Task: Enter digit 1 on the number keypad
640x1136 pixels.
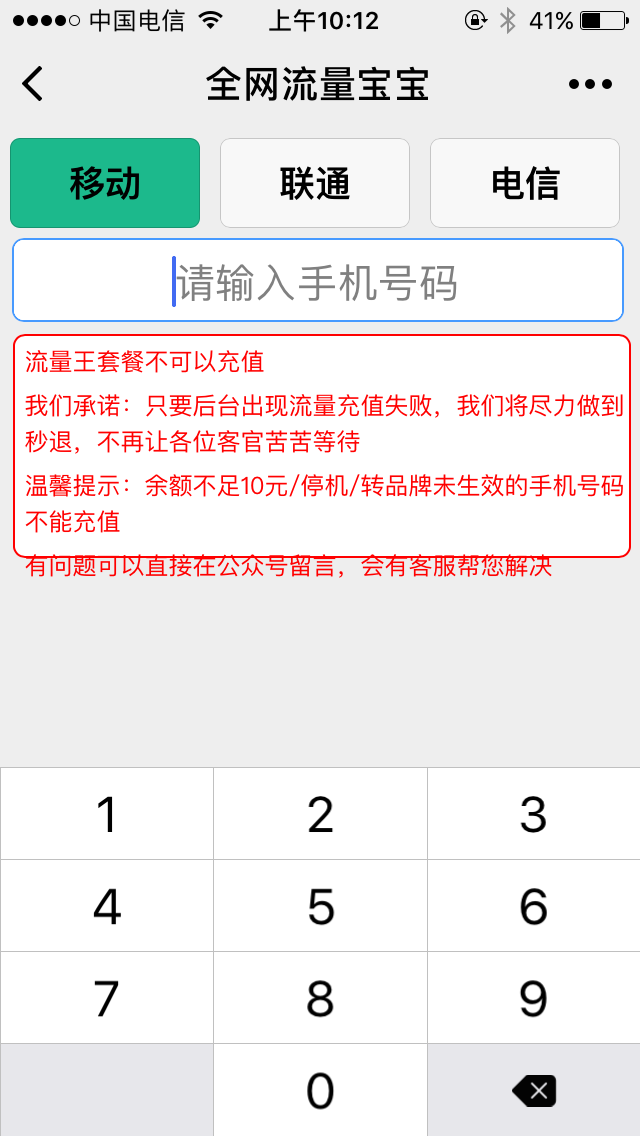Action: [x=106, y=814]
